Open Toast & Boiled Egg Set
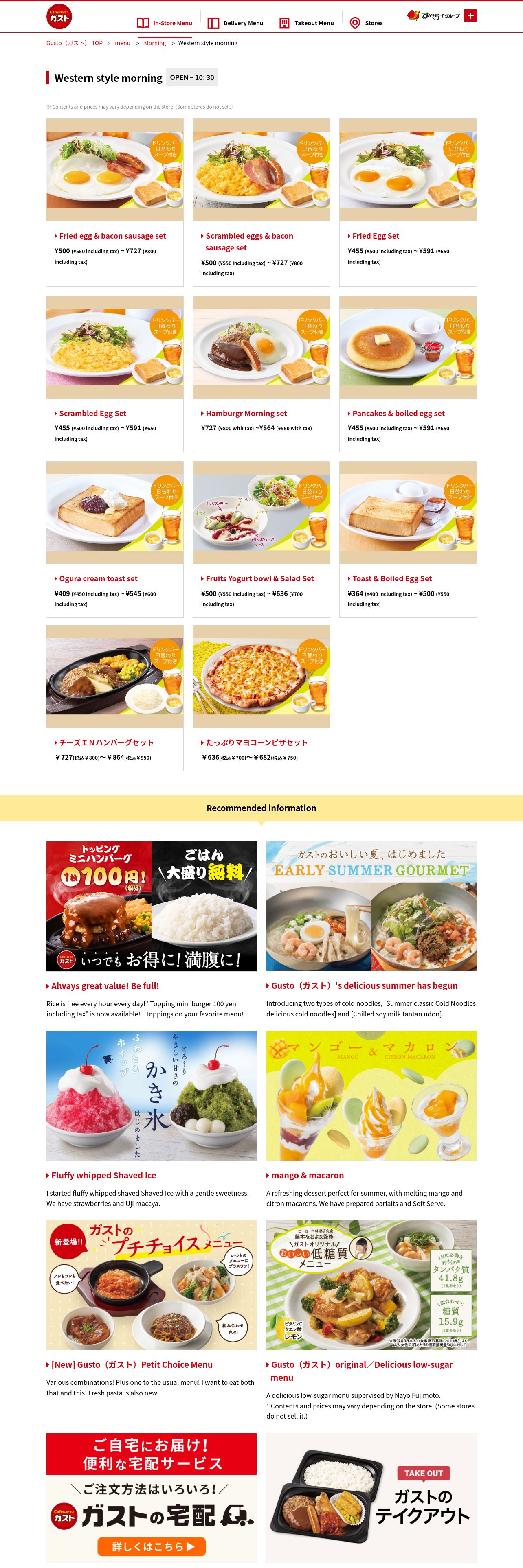523x1568 pixels. (391, 578)
